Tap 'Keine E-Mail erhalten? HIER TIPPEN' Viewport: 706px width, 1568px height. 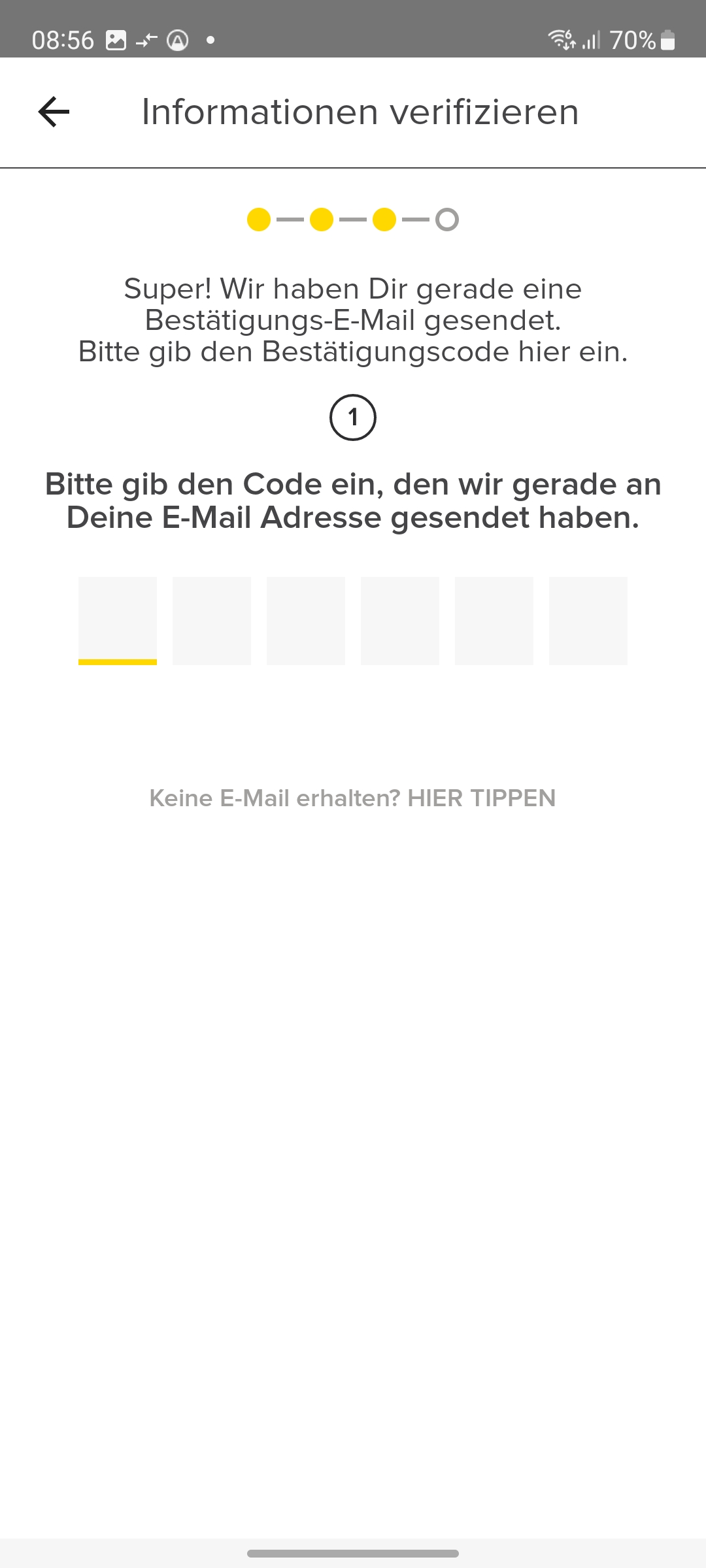click(x=352, y=798)
